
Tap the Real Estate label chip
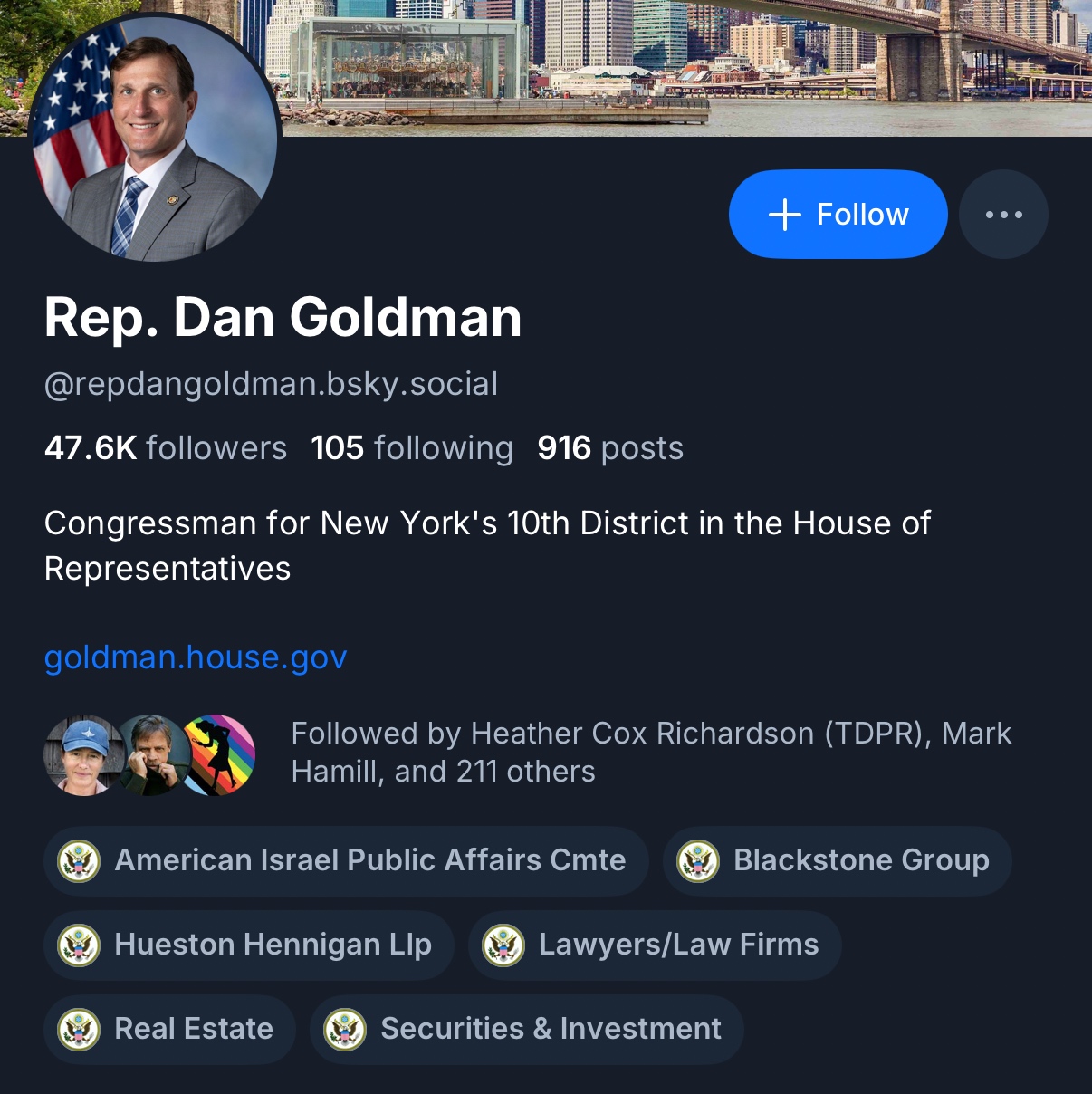coord(169,1029)
